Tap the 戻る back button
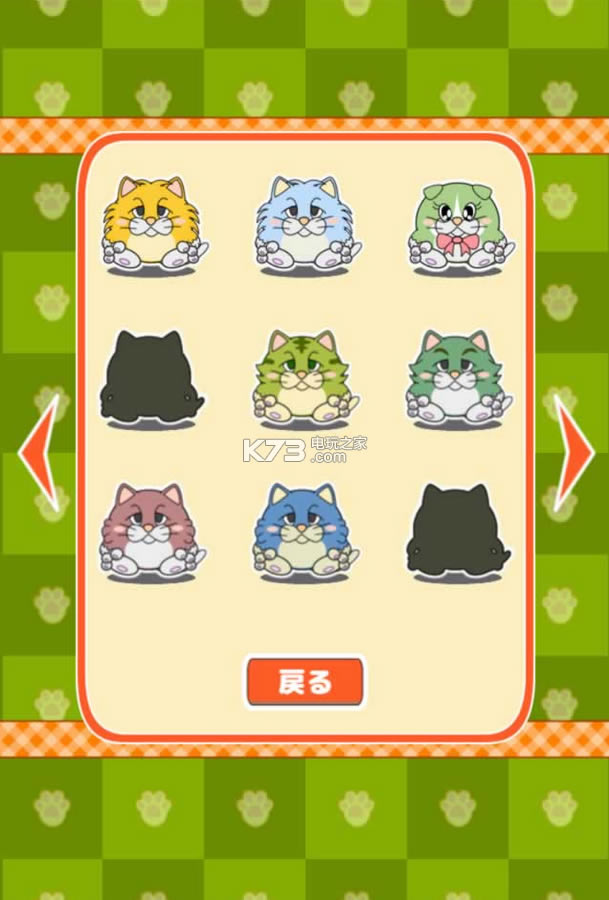 (x=305, y=683)
